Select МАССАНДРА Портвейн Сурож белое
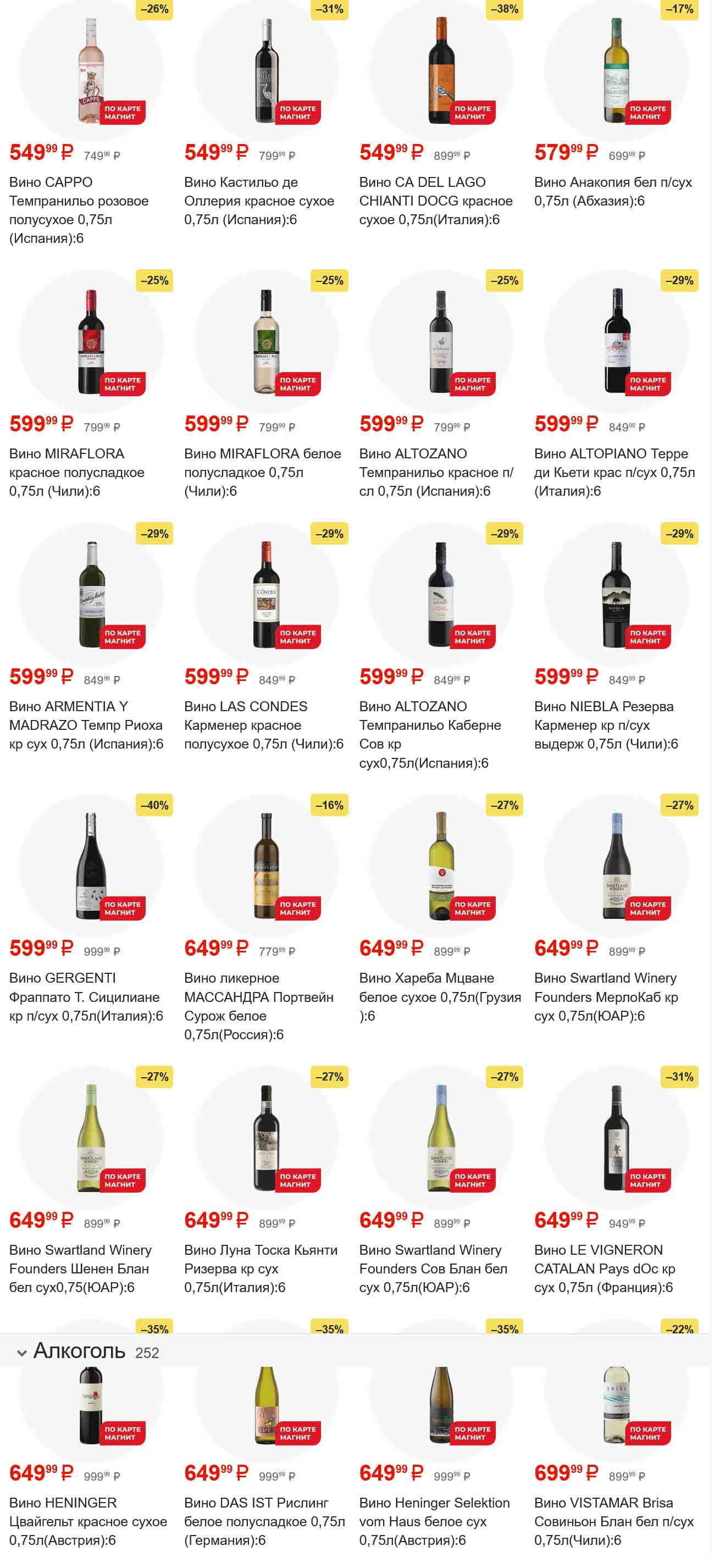The width and height of the screenshot is (720, 1568). (258, 1006)
